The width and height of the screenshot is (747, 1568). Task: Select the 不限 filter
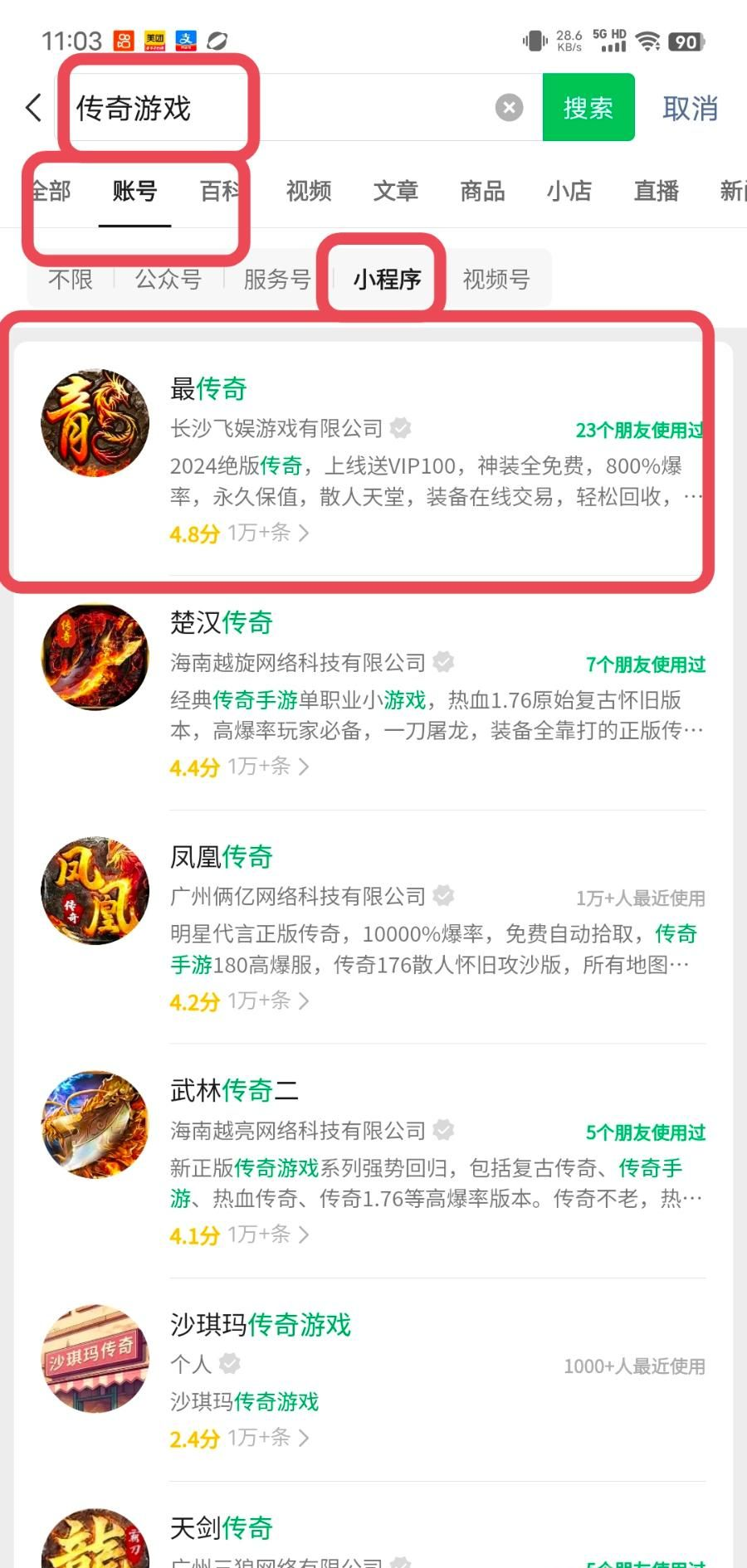click(71, 280)
